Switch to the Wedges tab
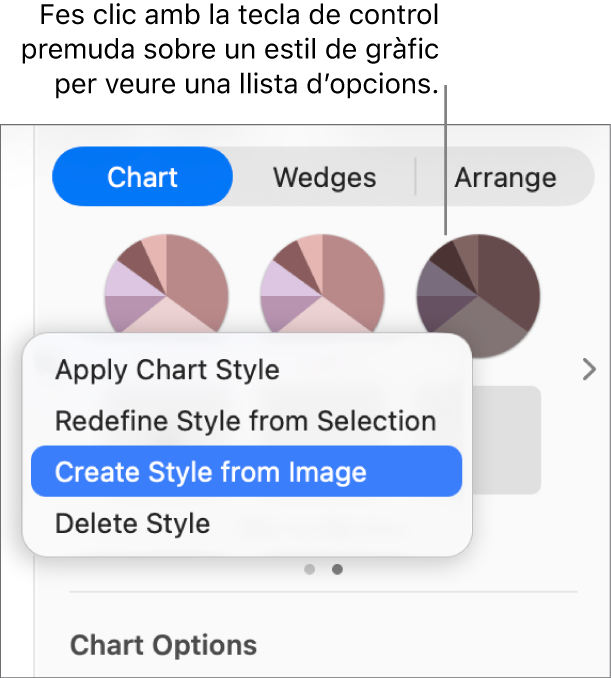The width and height of the screenshot is (611, 678). tap(324, 178)
